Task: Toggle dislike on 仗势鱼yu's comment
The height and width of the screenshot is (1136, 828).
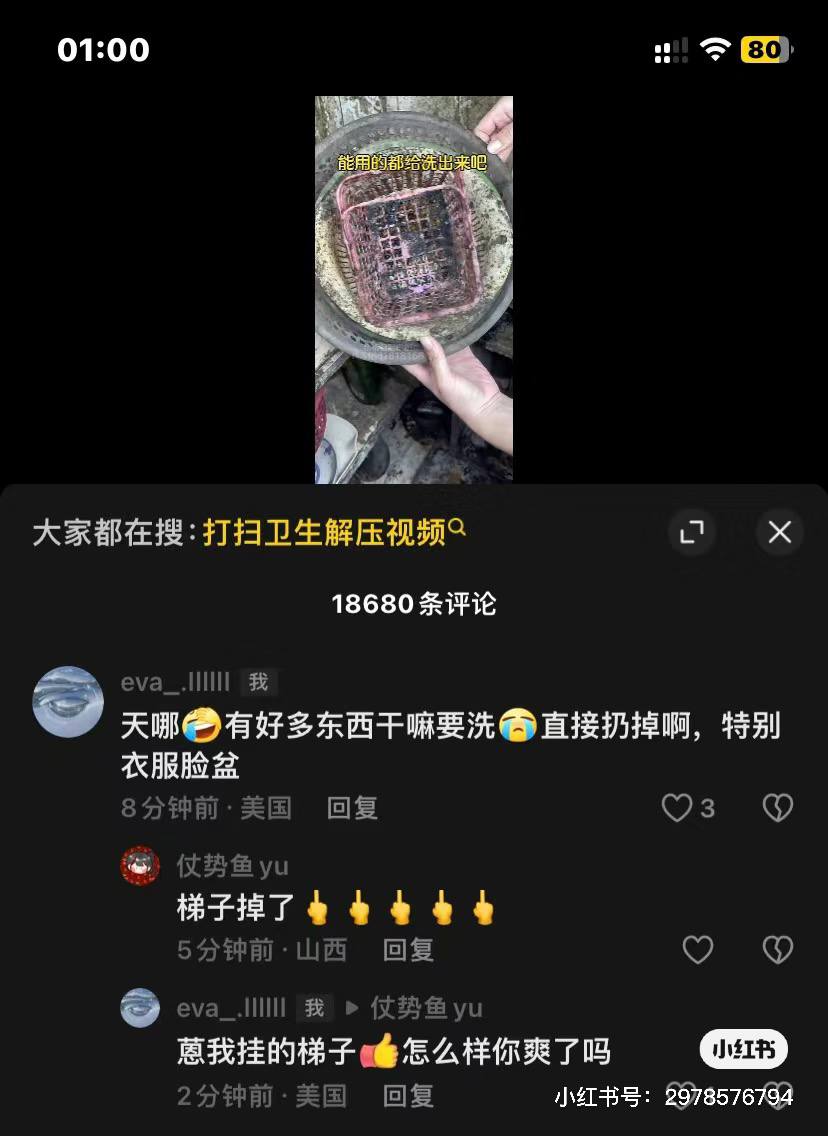Action: pyautogui.click(x=778, y=950)
